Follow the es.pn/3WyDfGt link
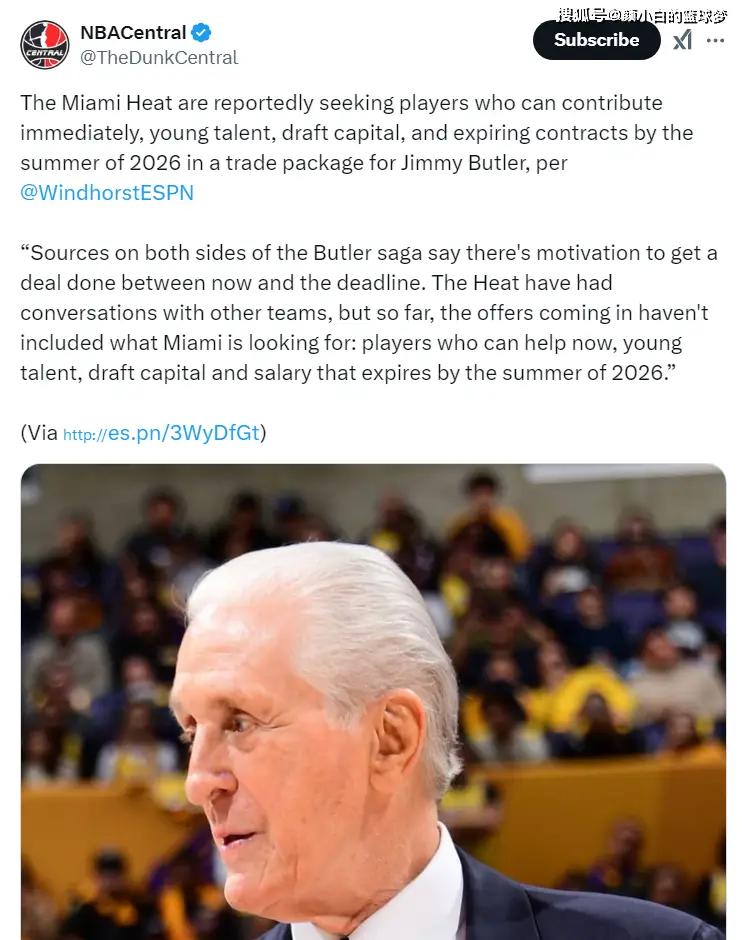Screen dimensions: 742x940 pyautogui.click(x=162, y=433)
